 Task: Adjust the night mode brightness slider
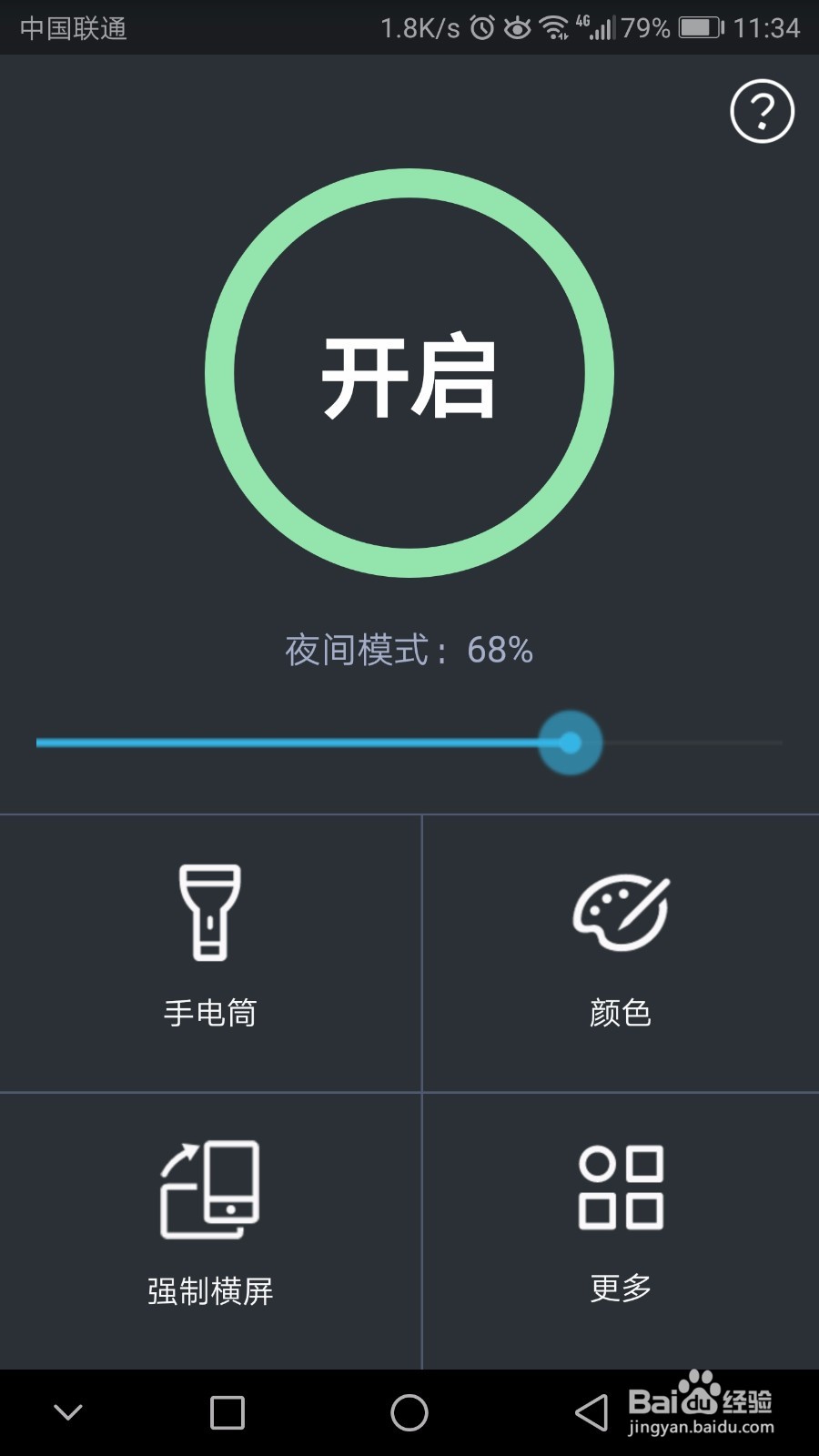pyautogui.click(x=571, y=743)
